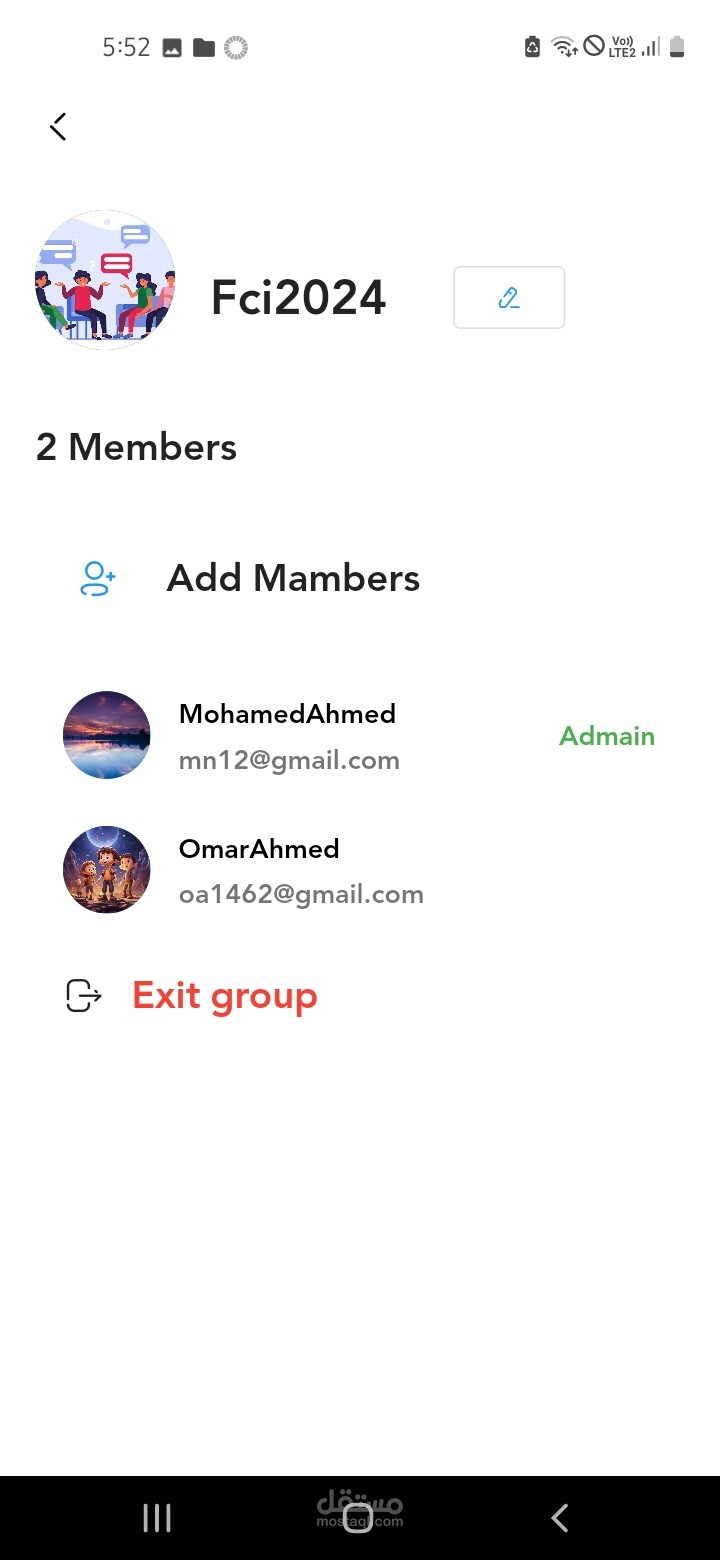Go back using the top arrow
The height and width of the screenshot is (1560, 720).
(59, 127)
